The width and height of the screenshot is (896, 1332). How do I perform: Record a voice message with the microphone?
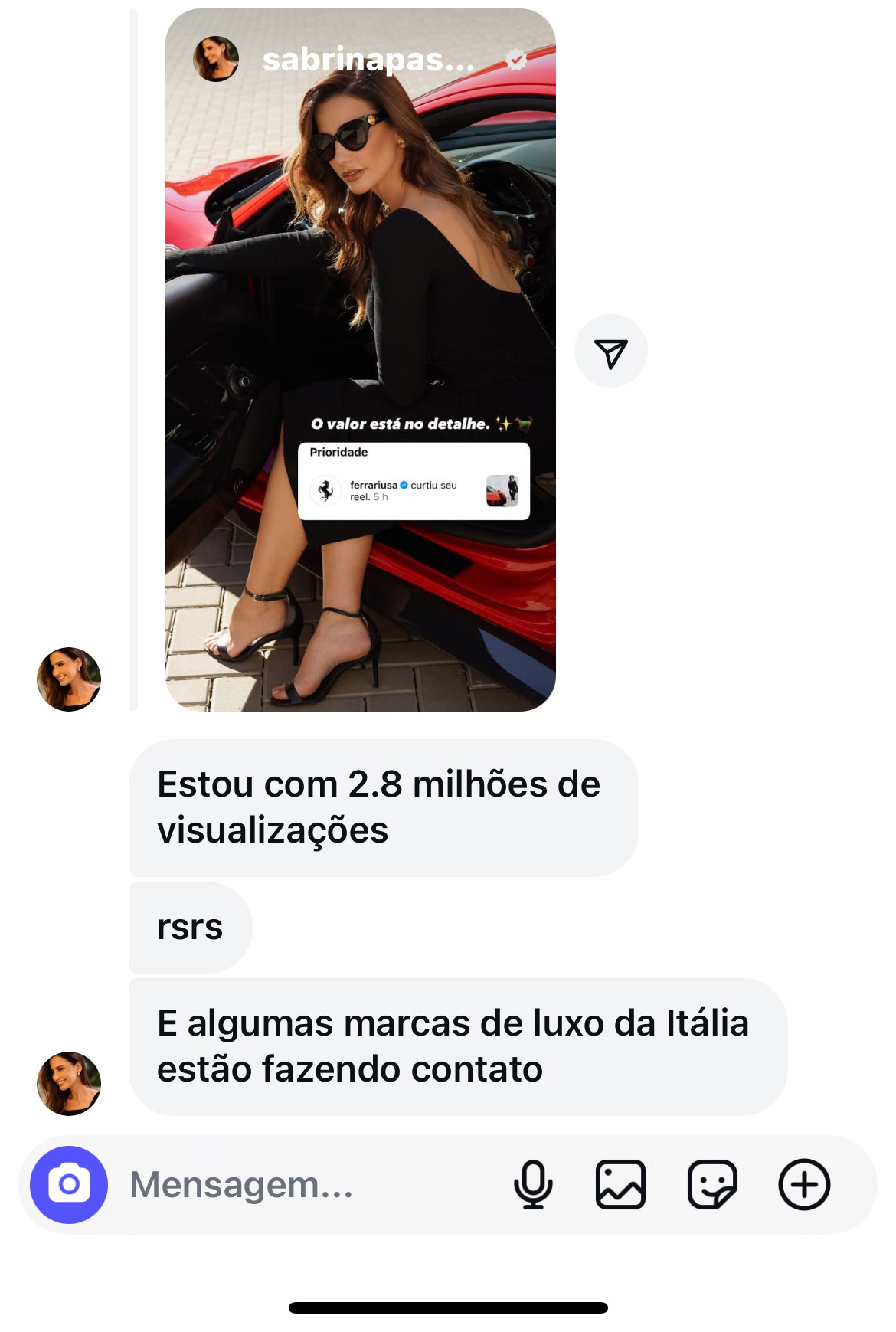tap(533, 1184)
